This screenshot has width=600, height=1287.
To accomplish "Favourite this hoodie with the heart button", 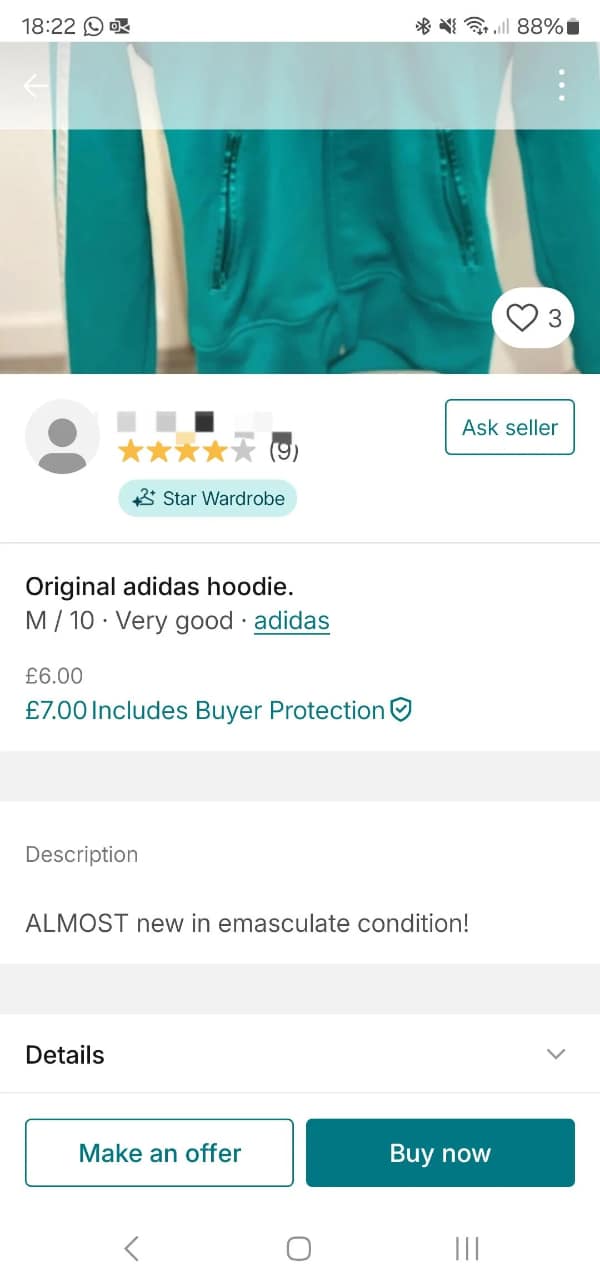I will (534, 319).
